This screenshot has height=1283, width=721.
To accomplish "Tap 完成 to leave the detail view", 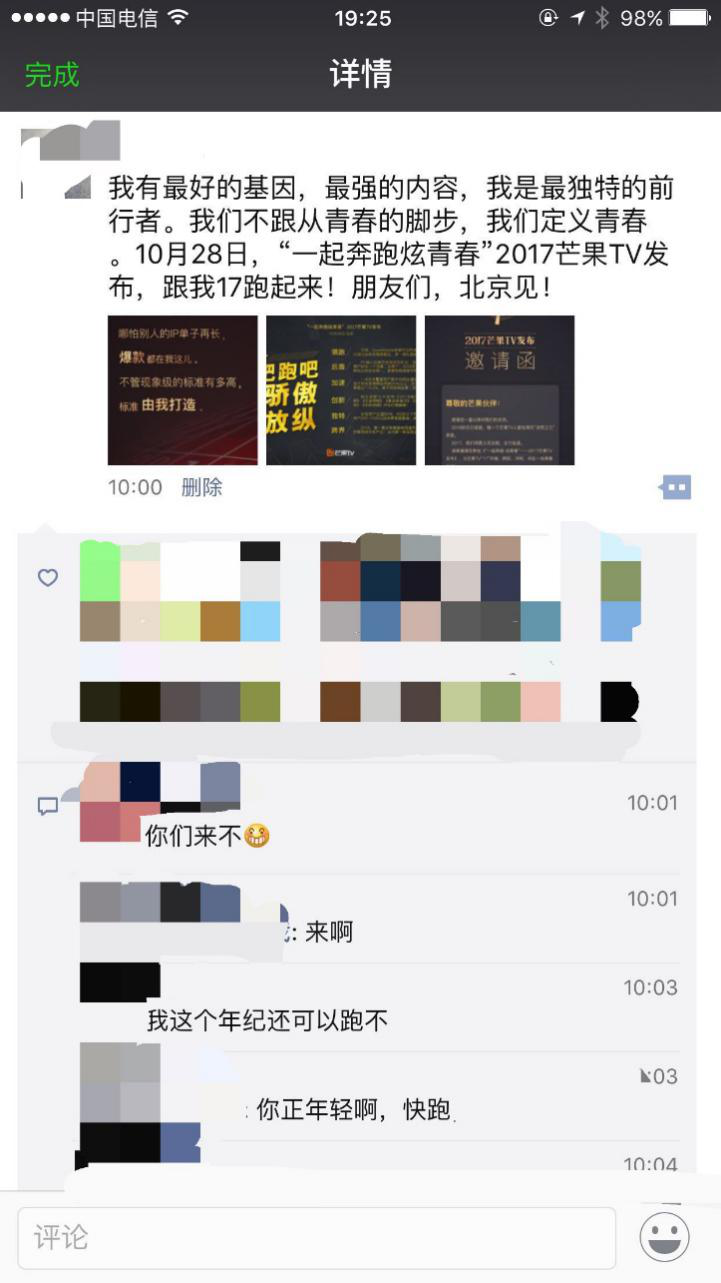I will click(x=52, y=75).
